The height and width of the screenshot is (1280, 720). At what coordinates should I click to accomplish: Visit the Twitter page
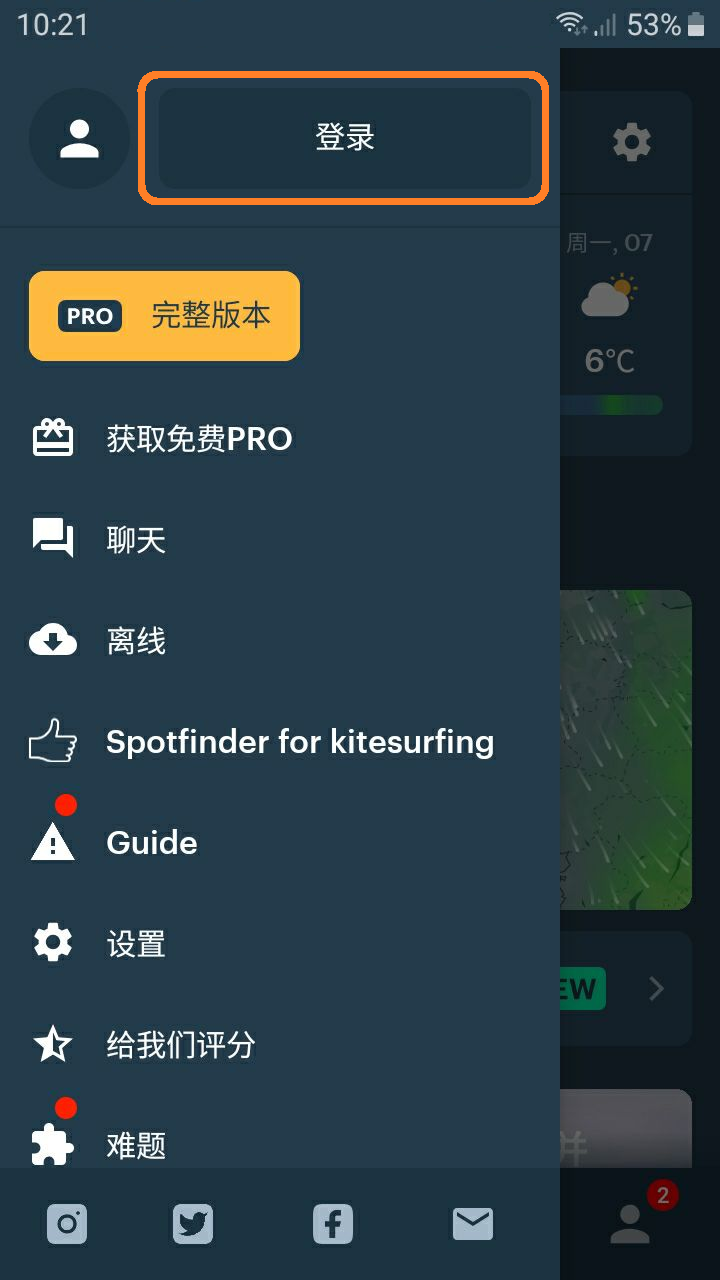click(193, 1224)
